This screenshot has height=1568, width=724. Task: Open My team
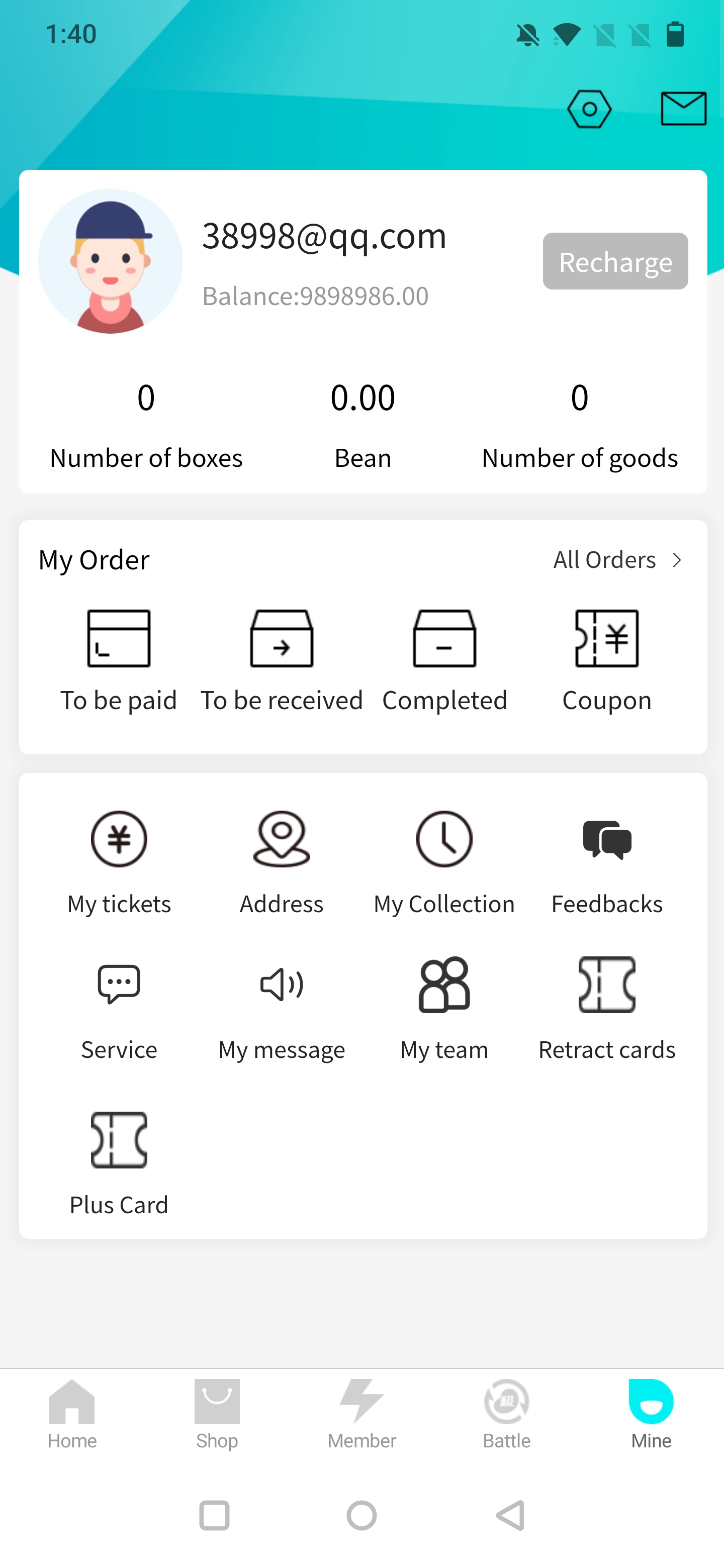tap(444, 1009)
